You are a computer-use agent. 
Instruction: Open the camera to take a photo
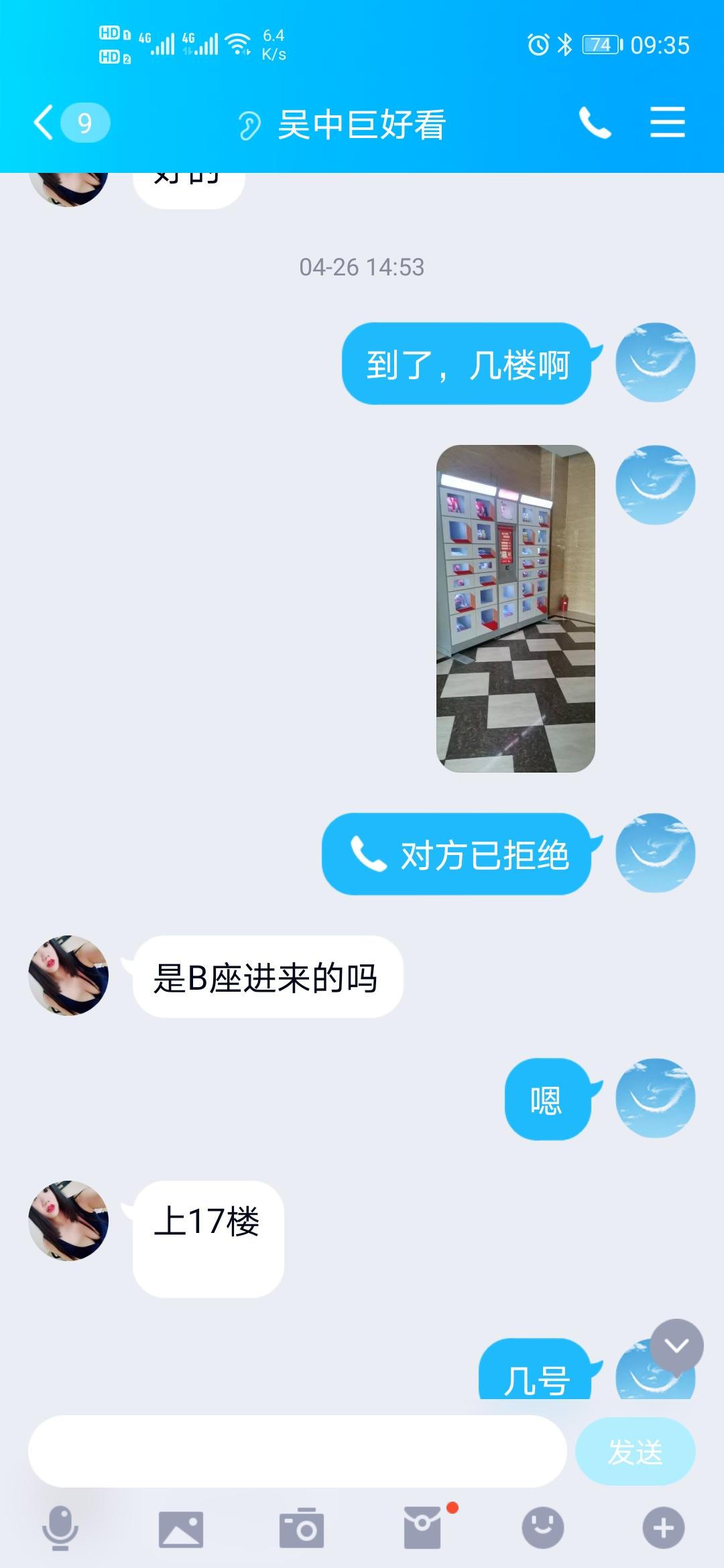point(302,1528)
